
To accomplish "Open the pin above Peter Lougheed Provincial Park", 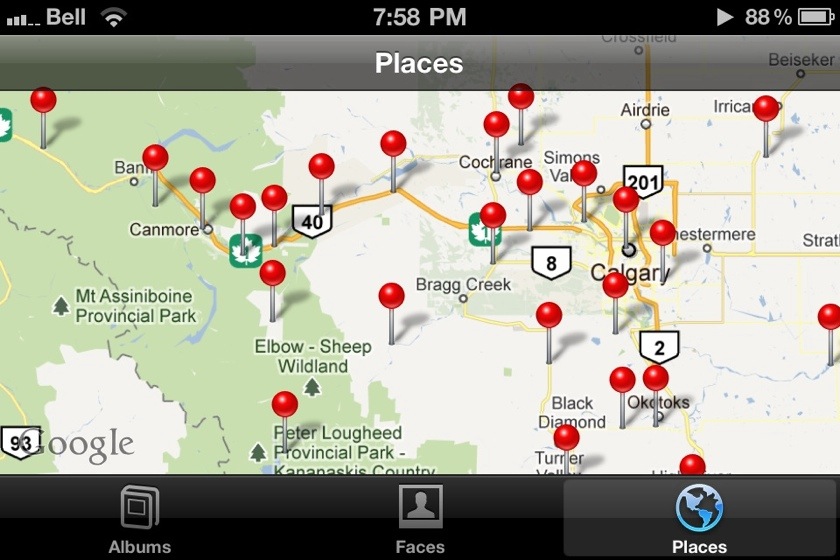I will 285,404.
